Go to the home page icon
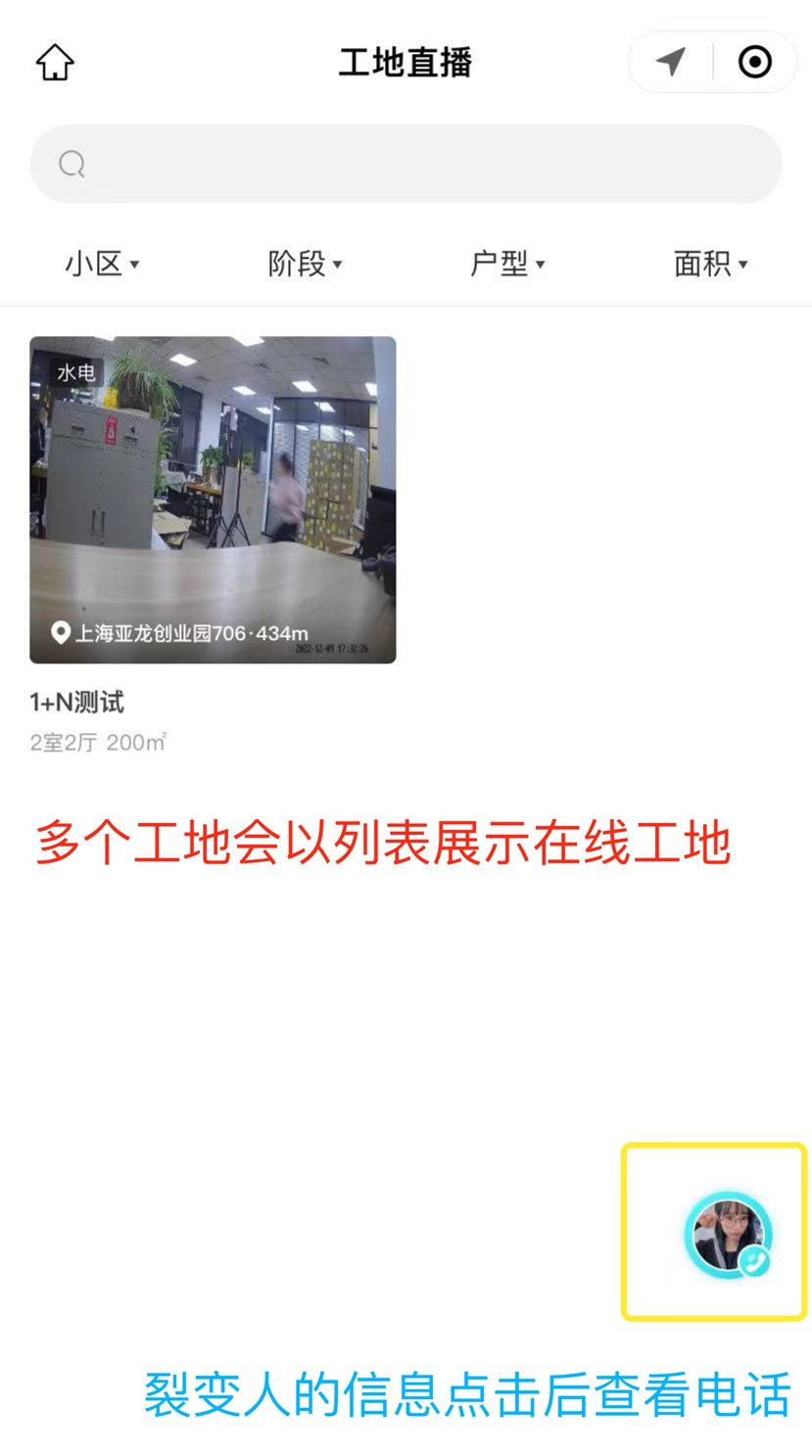This screenshot has height=1456, width=812. pos(55,62)
